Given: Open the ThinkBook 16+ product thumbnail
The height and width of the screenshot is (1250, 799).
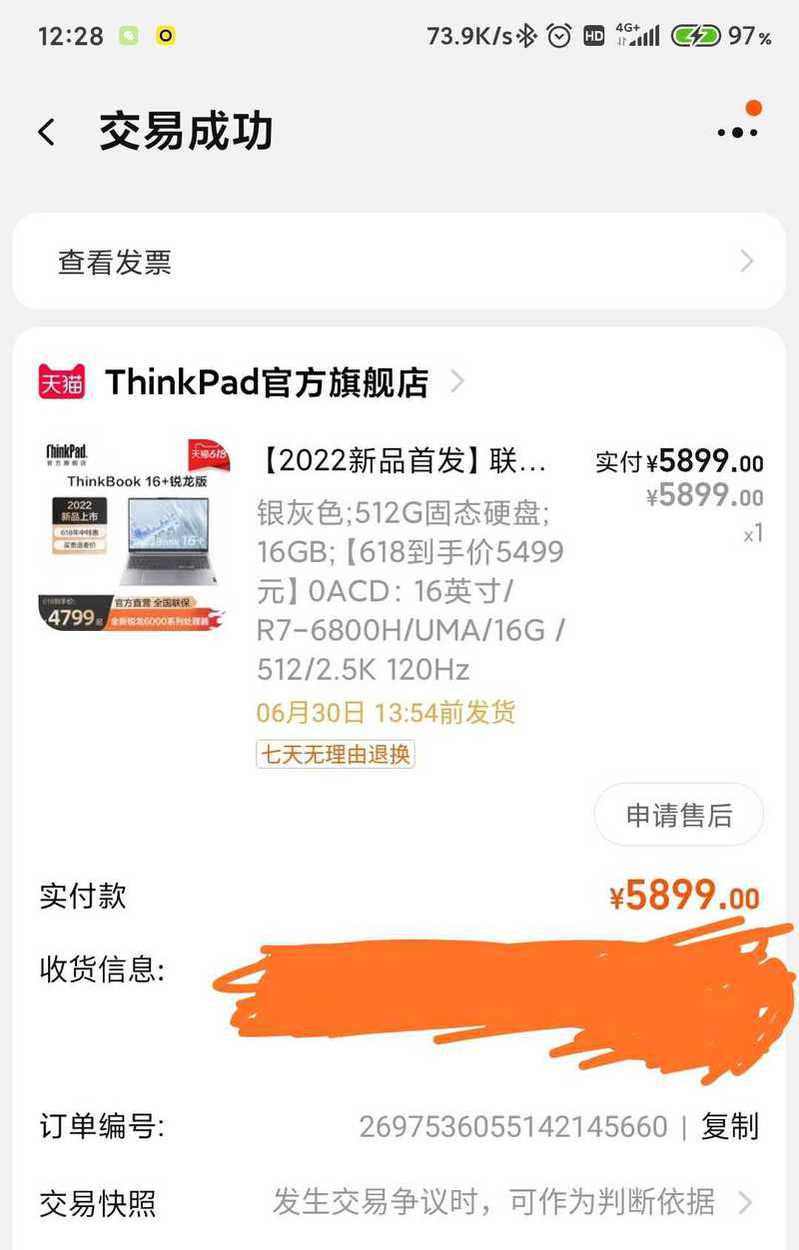Looking at the screenshot, I should [x=133, y=537].
